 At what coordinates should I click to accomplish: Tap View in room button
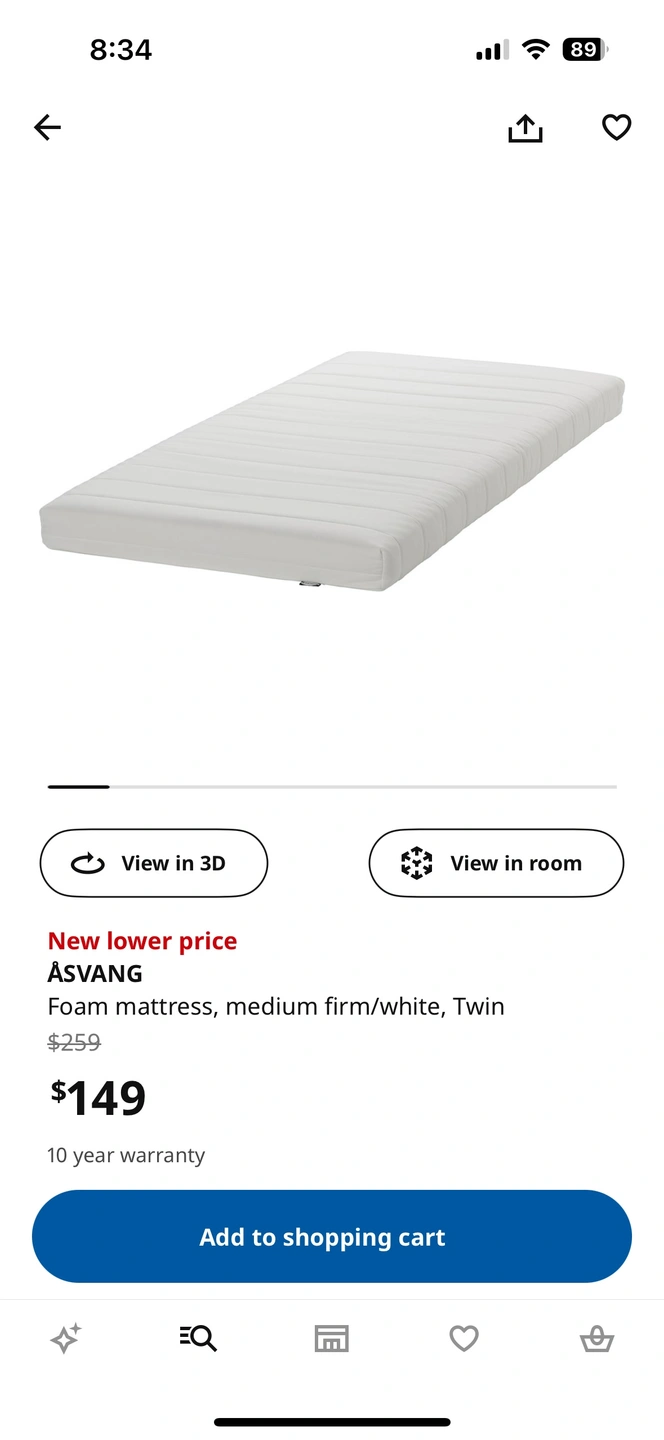tap(496, 863)
